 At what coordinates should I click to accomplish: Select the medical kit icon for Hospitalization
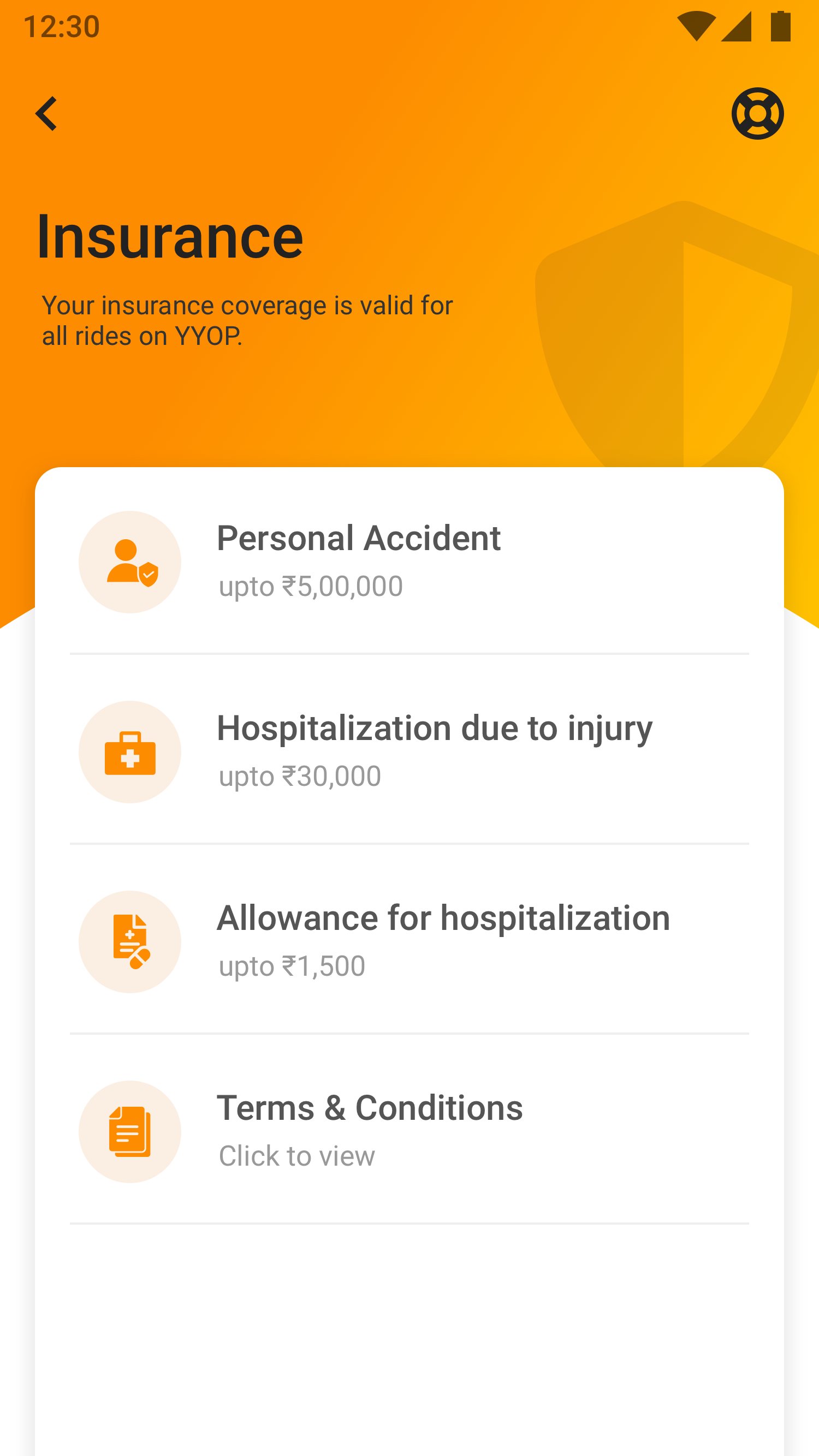(130, 752)
